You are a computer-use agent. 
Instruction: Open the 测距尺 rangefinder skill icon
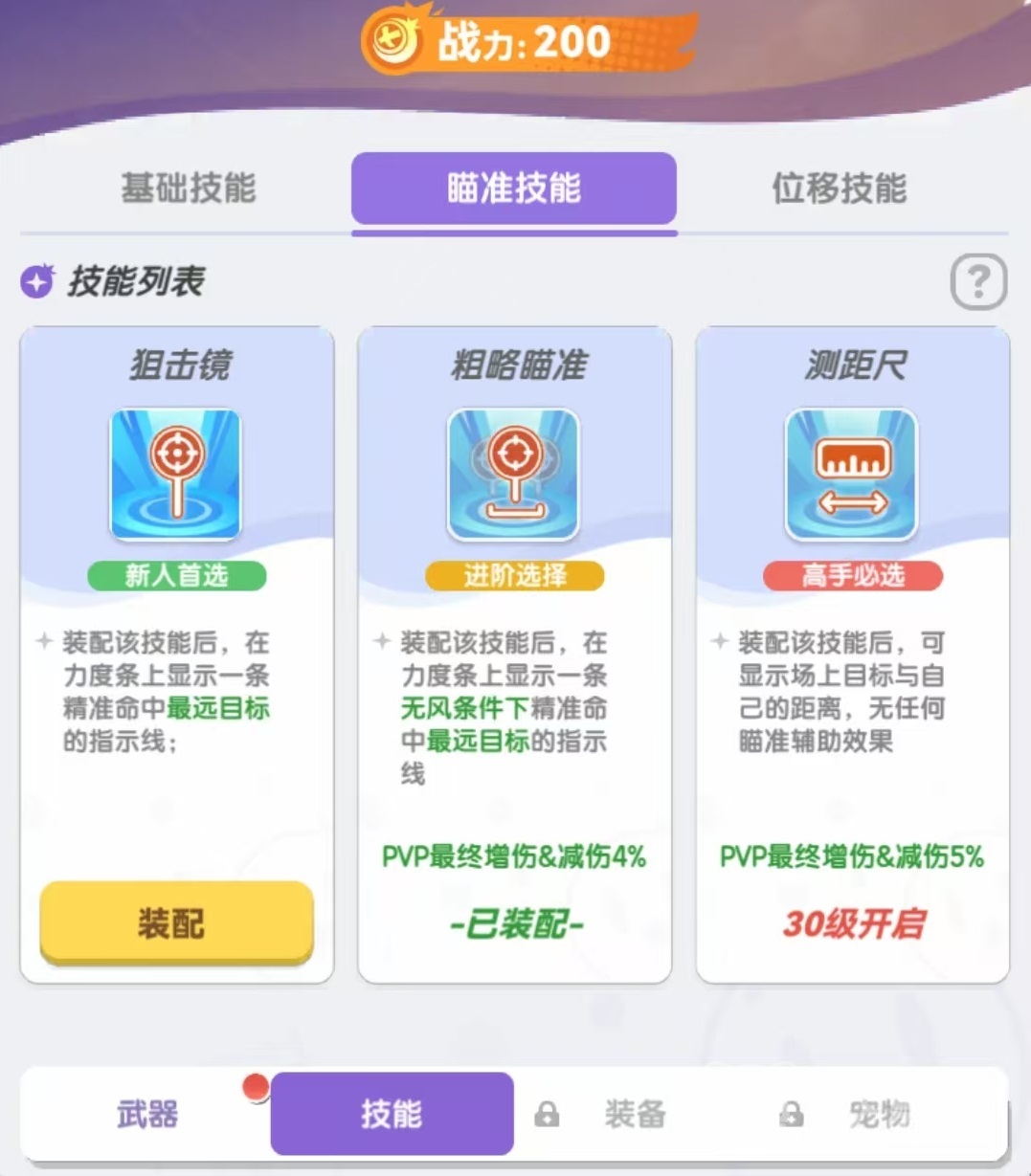(x=852, y=473)
